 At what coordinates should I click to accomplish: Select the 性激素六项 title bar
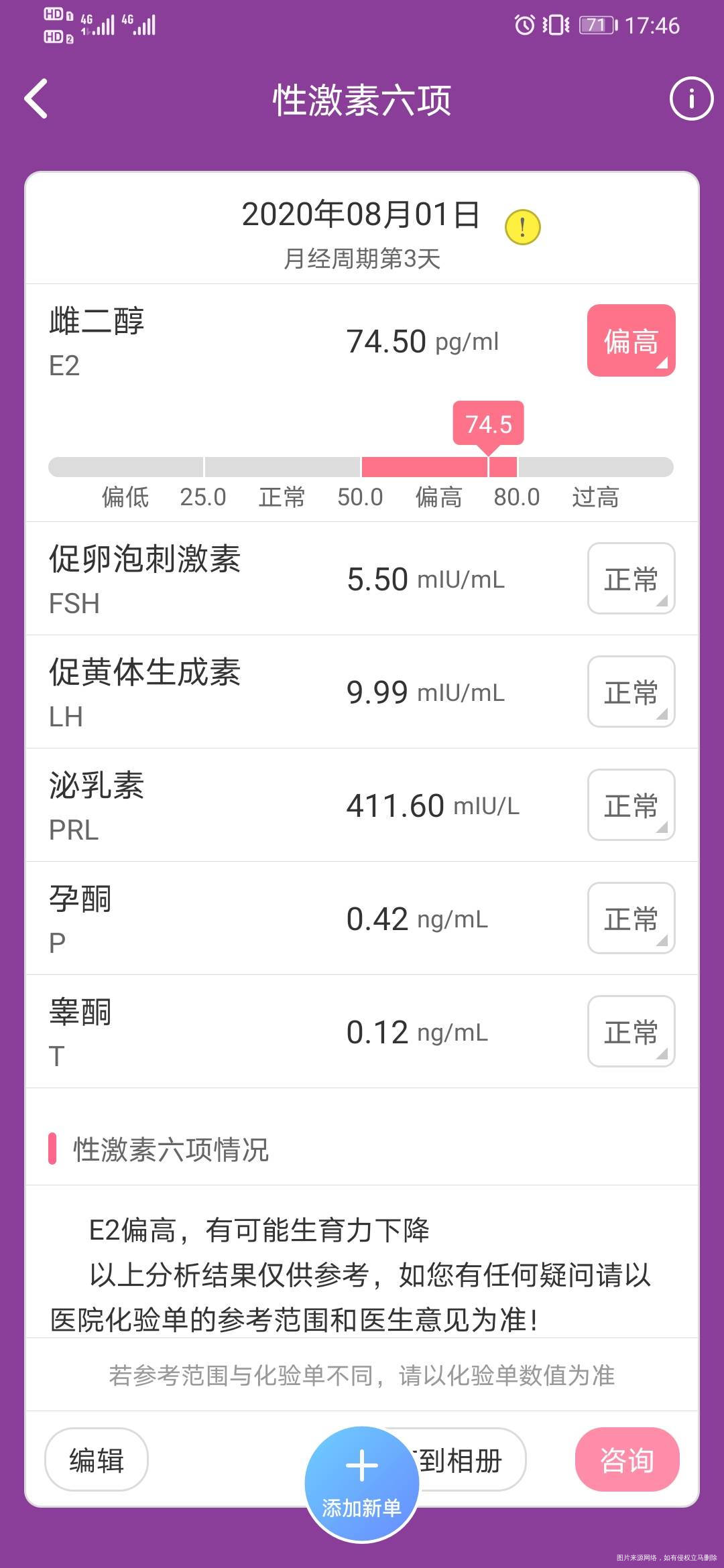pos(362,98)
